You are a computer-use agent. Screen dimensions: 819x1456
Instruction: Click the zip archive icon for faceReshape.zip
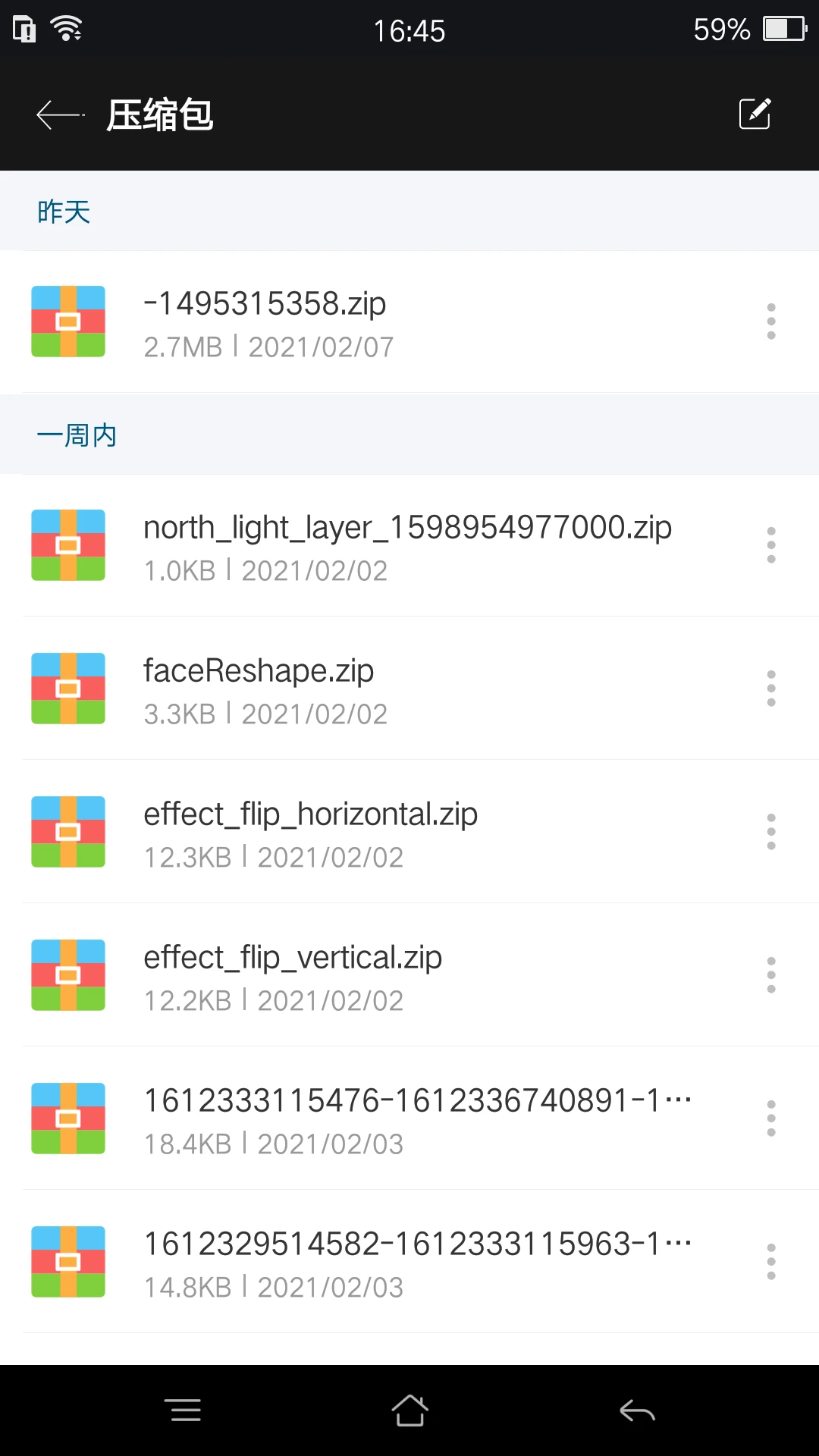[67, 689]
